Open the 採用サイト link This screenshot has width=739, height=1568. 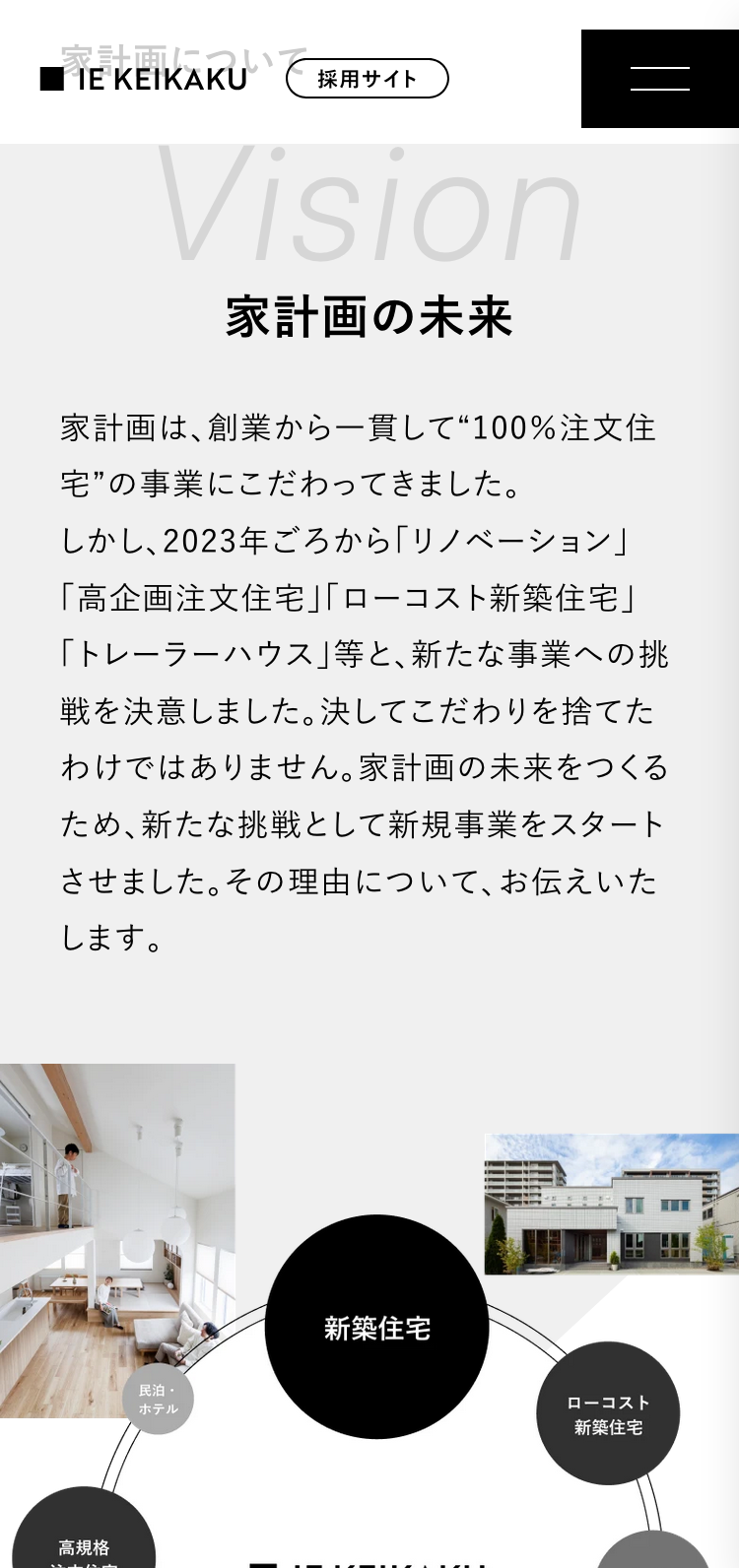(367, 79)
